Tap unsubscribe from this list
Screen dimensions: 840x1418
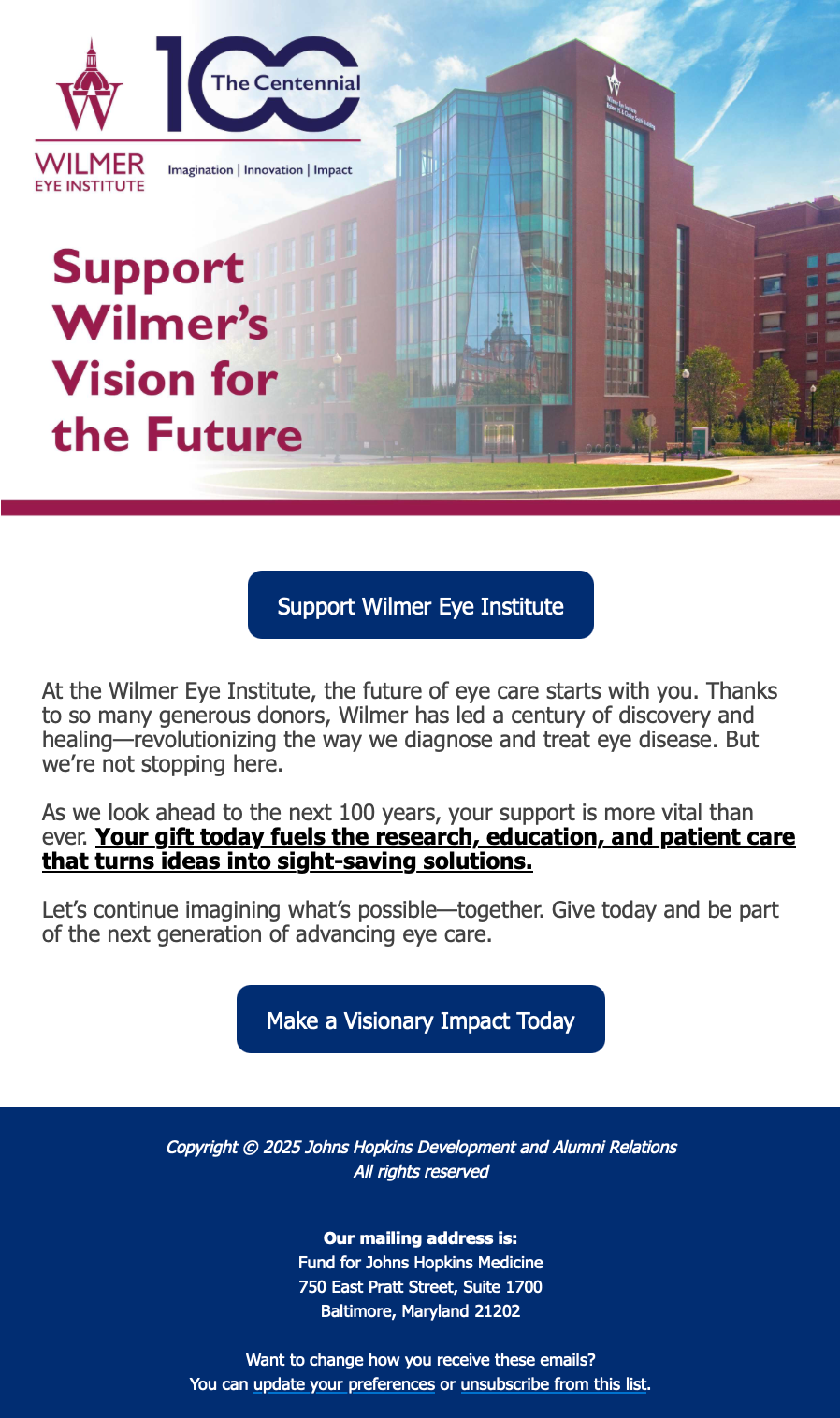pyautogui.click(x=554, y=1384)
